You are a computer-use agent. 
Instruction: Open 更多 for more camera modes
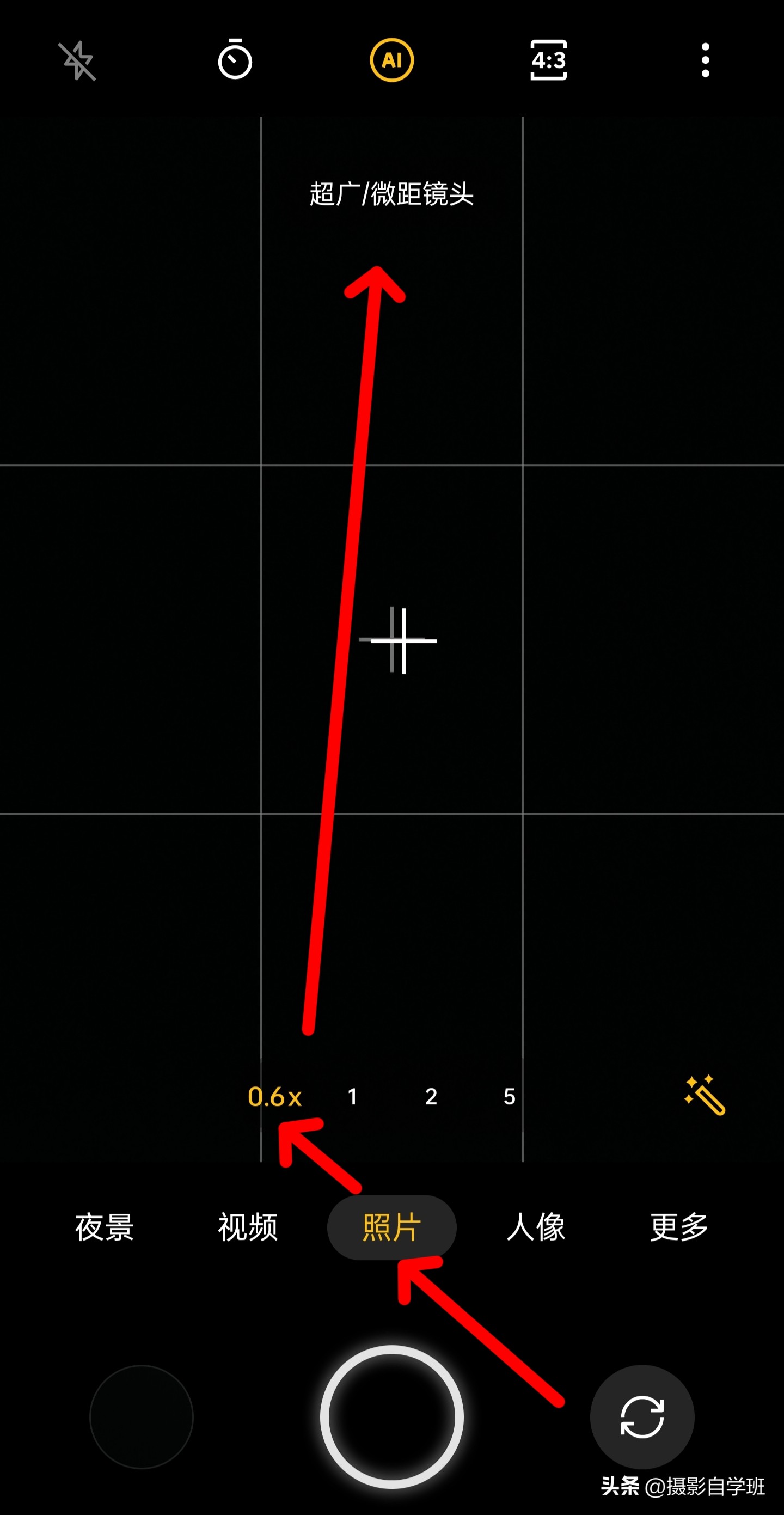679,1227
